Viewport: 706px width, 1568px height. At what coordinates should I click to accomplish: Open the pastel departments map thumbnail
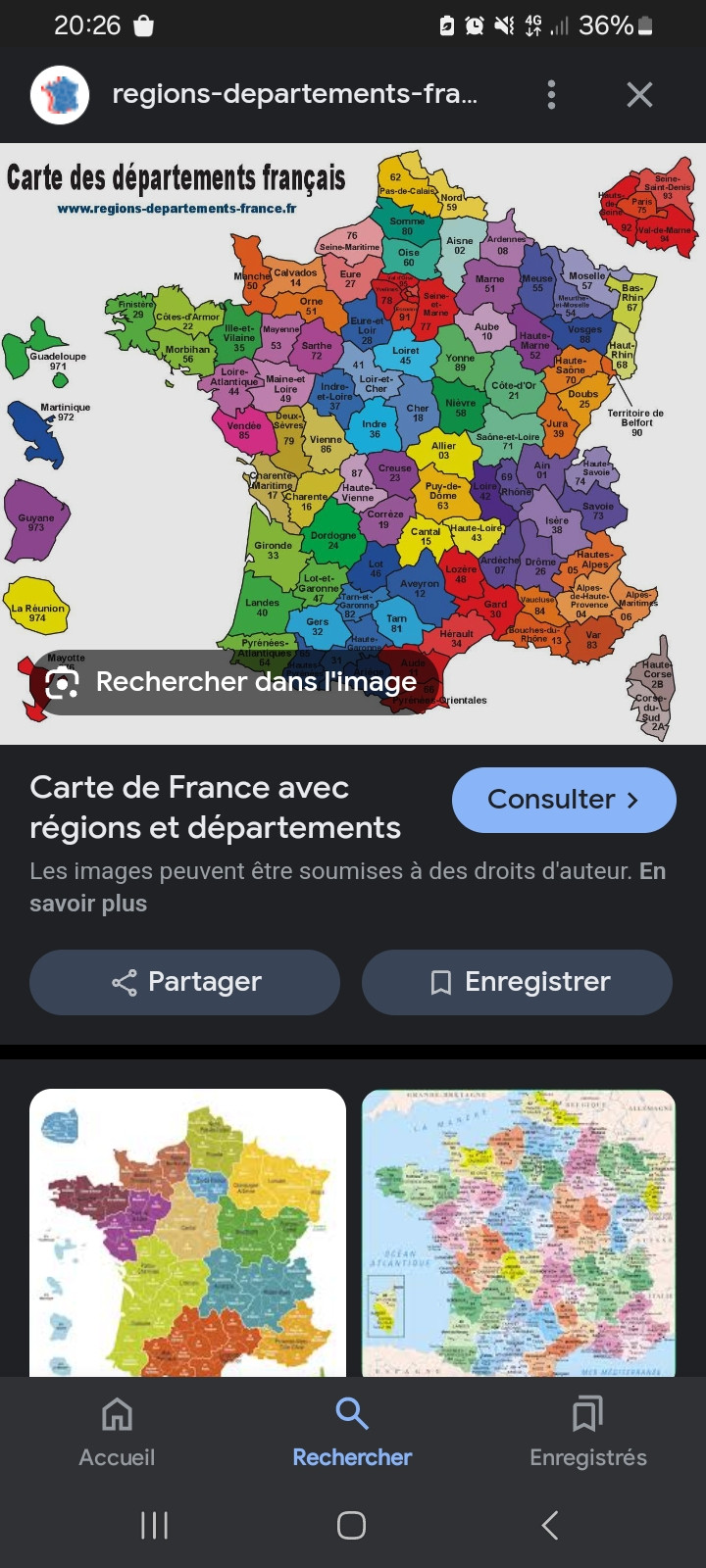(519, 1232)
